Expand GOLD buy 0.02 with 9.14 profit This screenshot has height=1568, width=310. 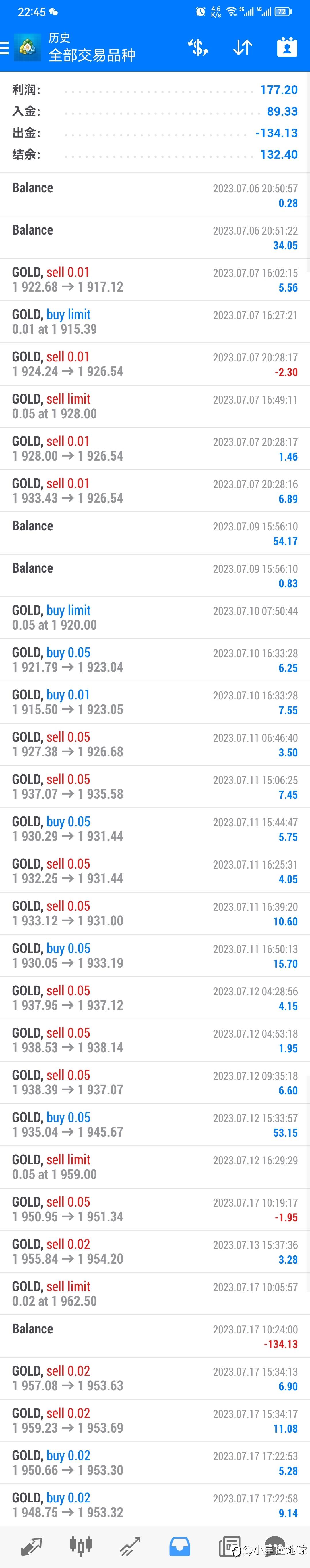pyautogui.click(x=155, y=1505)
